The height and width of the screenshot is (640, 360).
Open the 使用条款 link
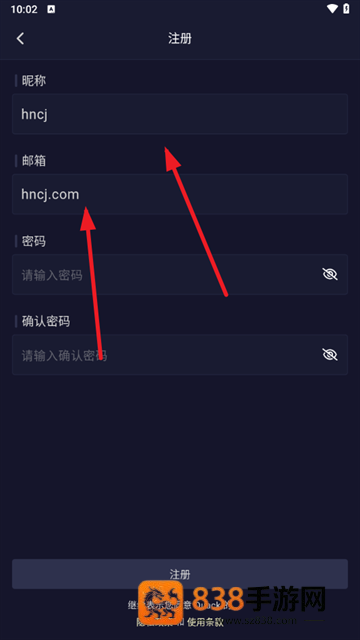(x=205, y=622)
